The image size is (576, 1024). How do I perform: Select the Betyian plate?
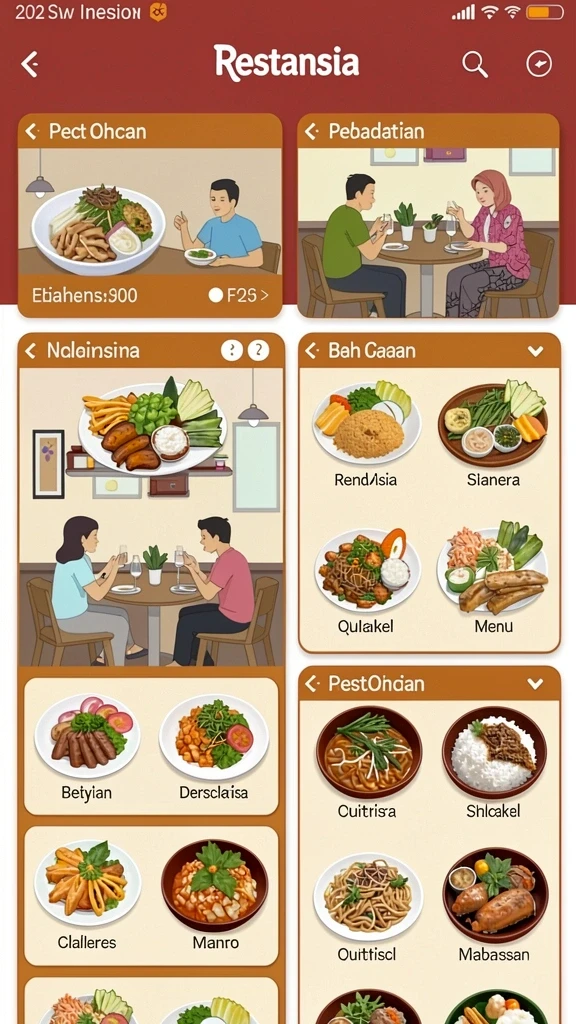pyautogui.click(x=87, y=746)
